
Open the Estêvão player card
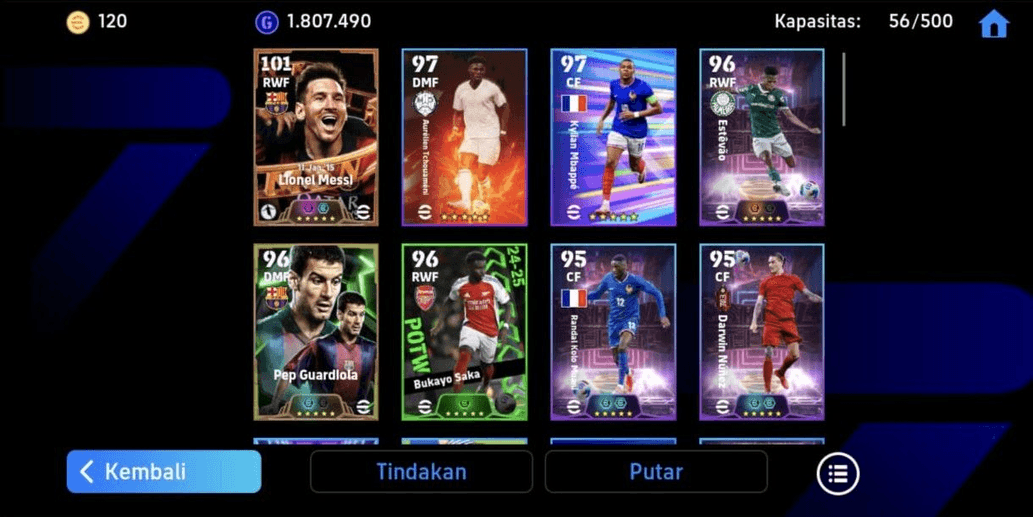click(x=762, y=137)
